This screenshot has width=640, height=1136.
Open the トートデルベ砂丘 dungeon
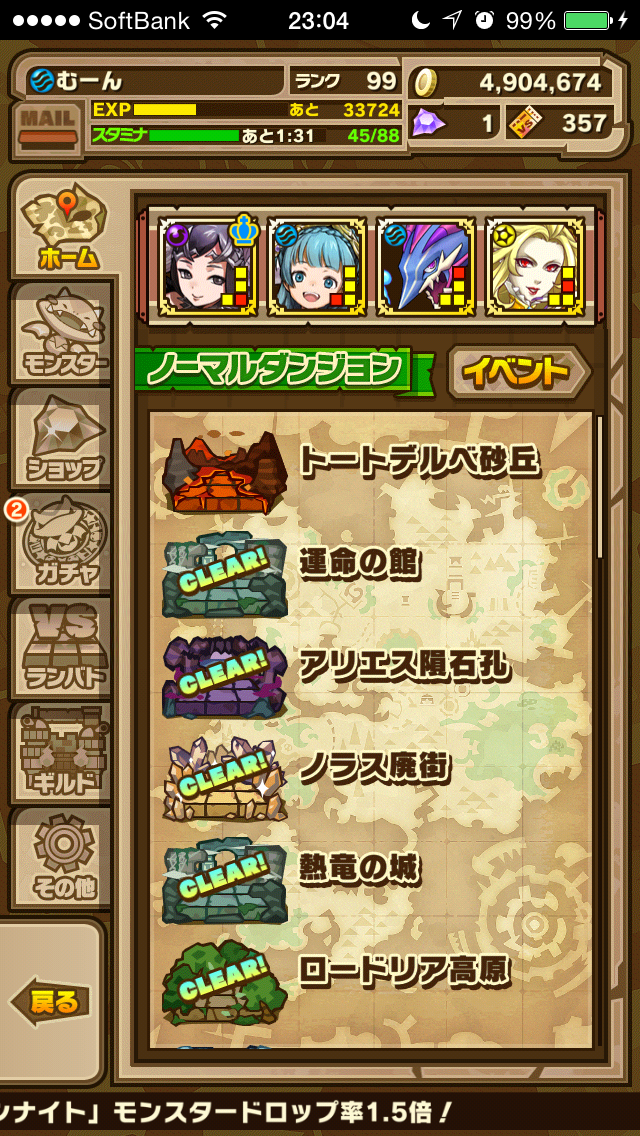(370, 470)
